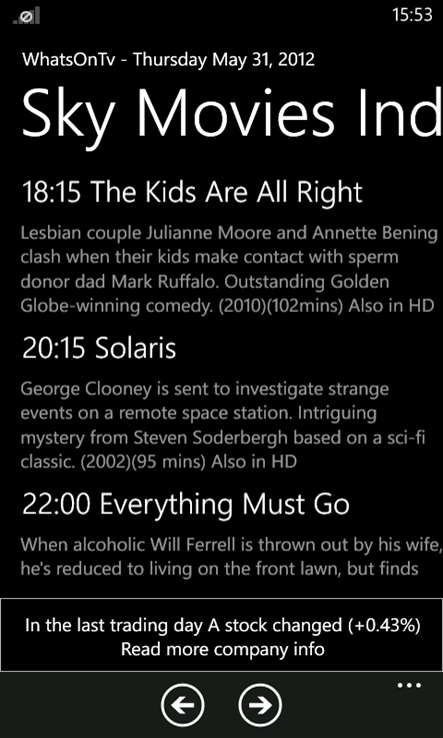Go to the previous channel with left arrow
This screenshot has height=738, width=443.
(x=183, y=705)
